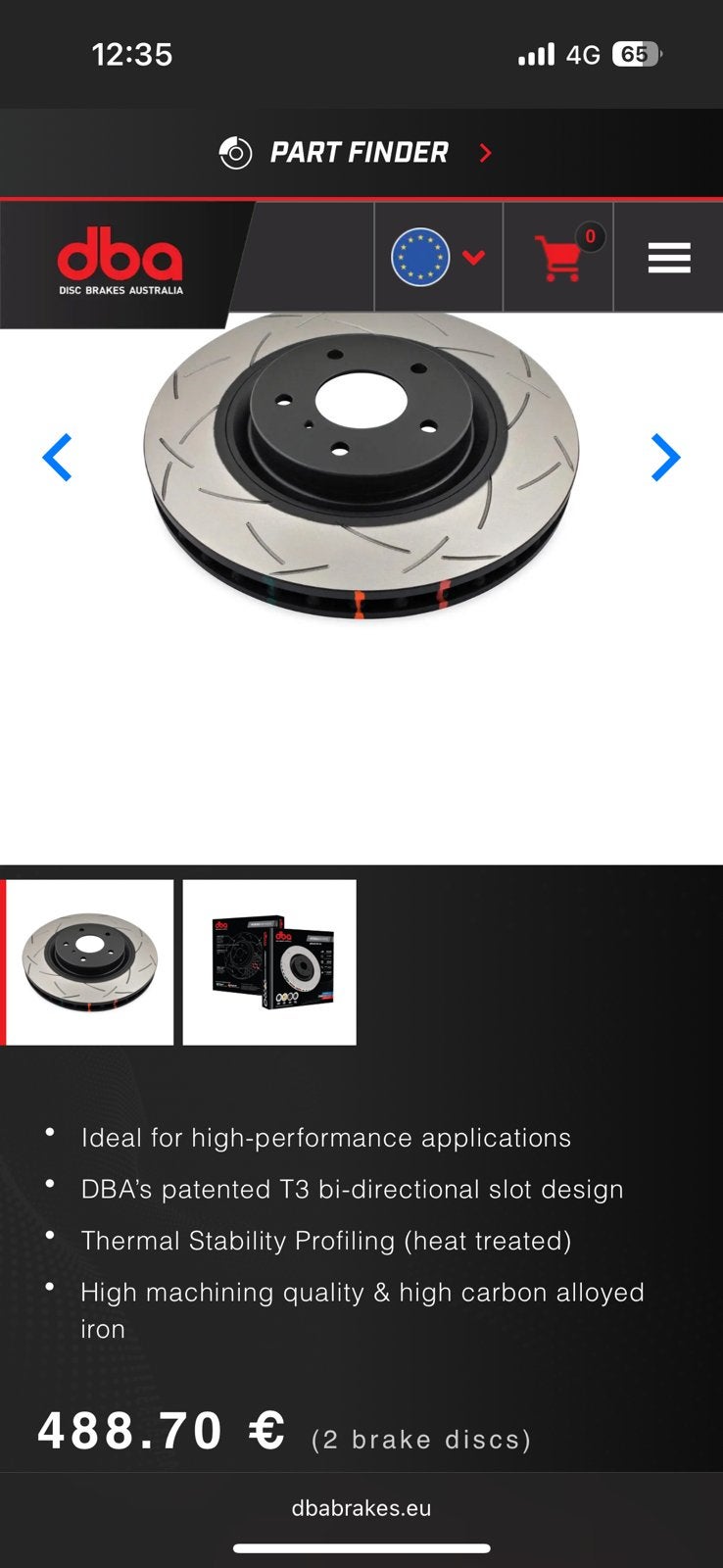This screenshot has width=723, height=1568.
Task: Expand the EU region selector dropdown
Action: pyautogui.click(x=439, y=258)
